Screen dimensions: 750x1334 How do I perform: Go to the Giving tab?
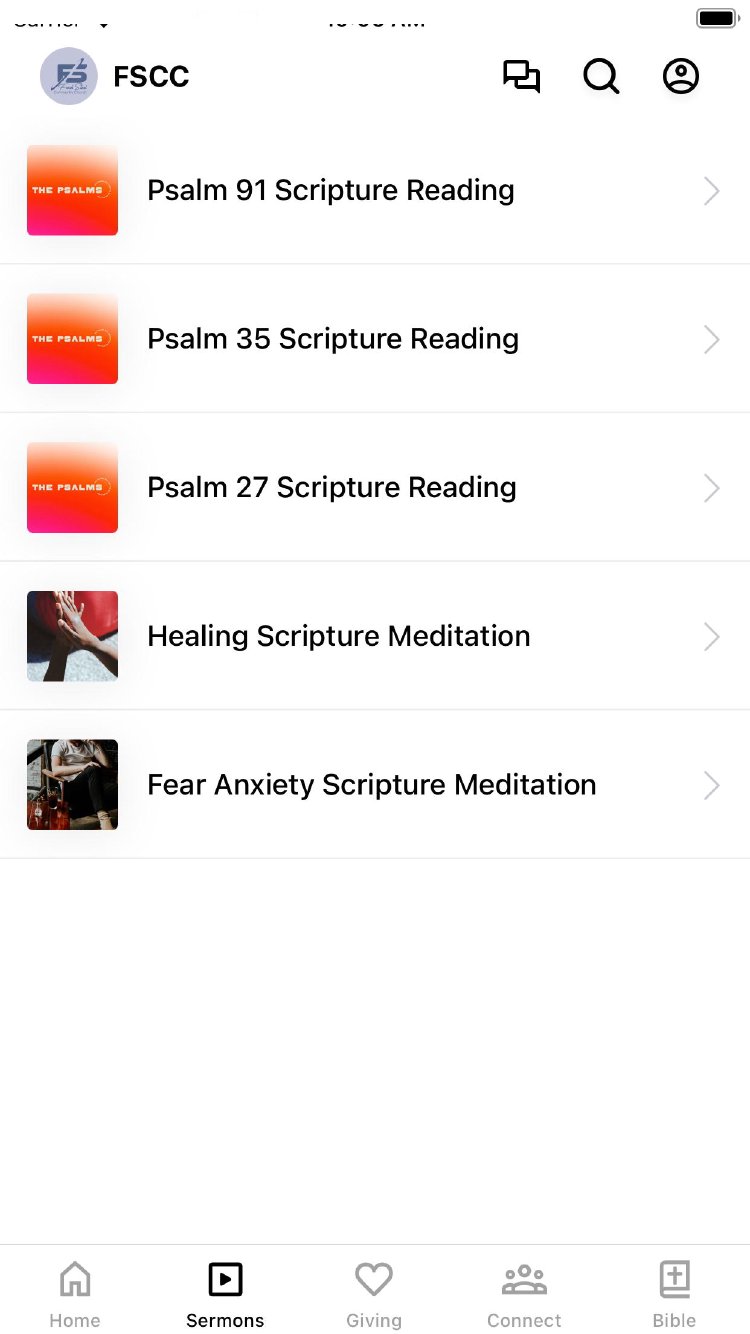click(374, 1294)
